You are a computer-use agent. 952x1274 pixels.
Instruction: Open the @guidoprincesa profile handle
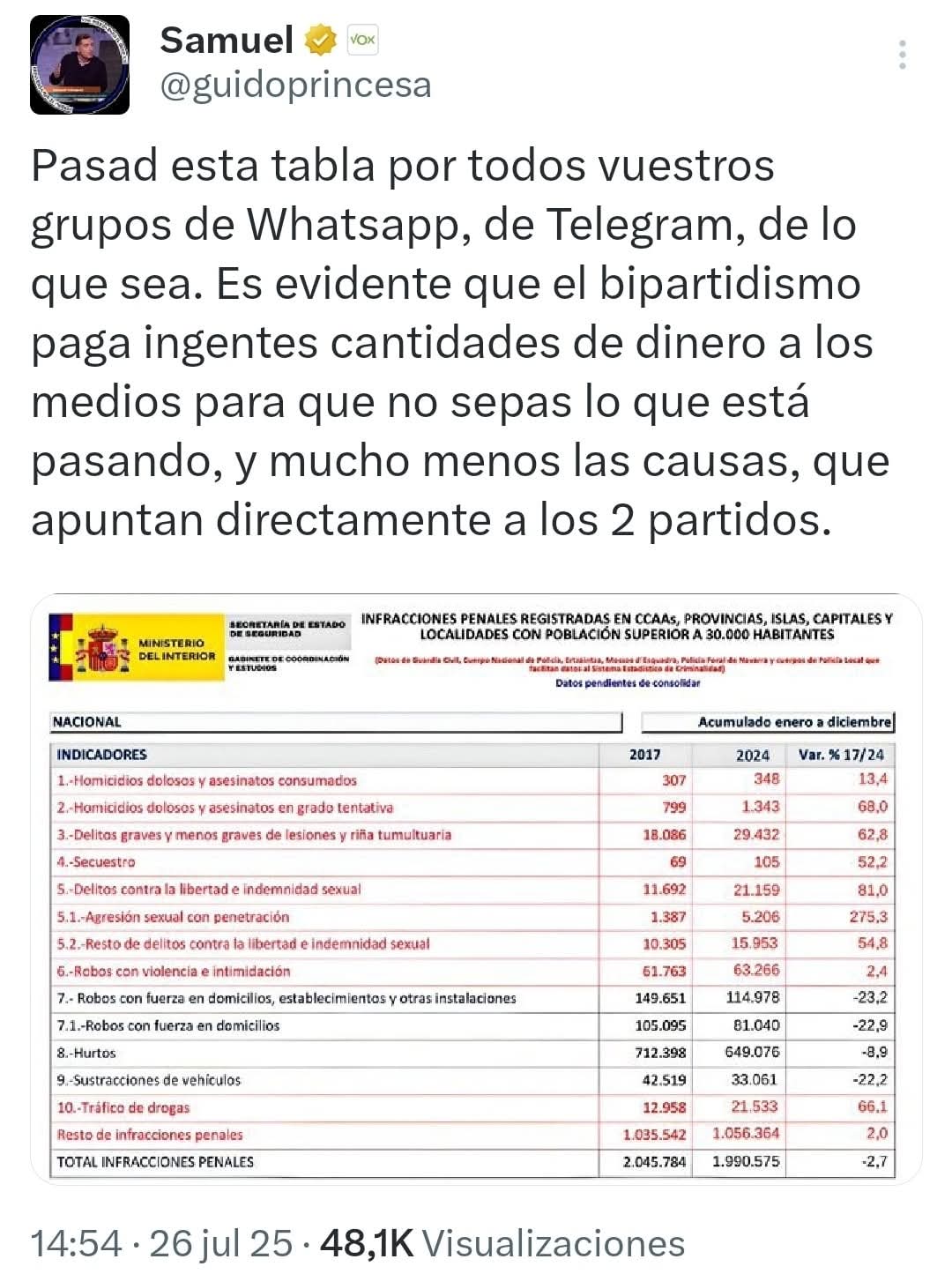pyautogui.click(x=295, y=86)
